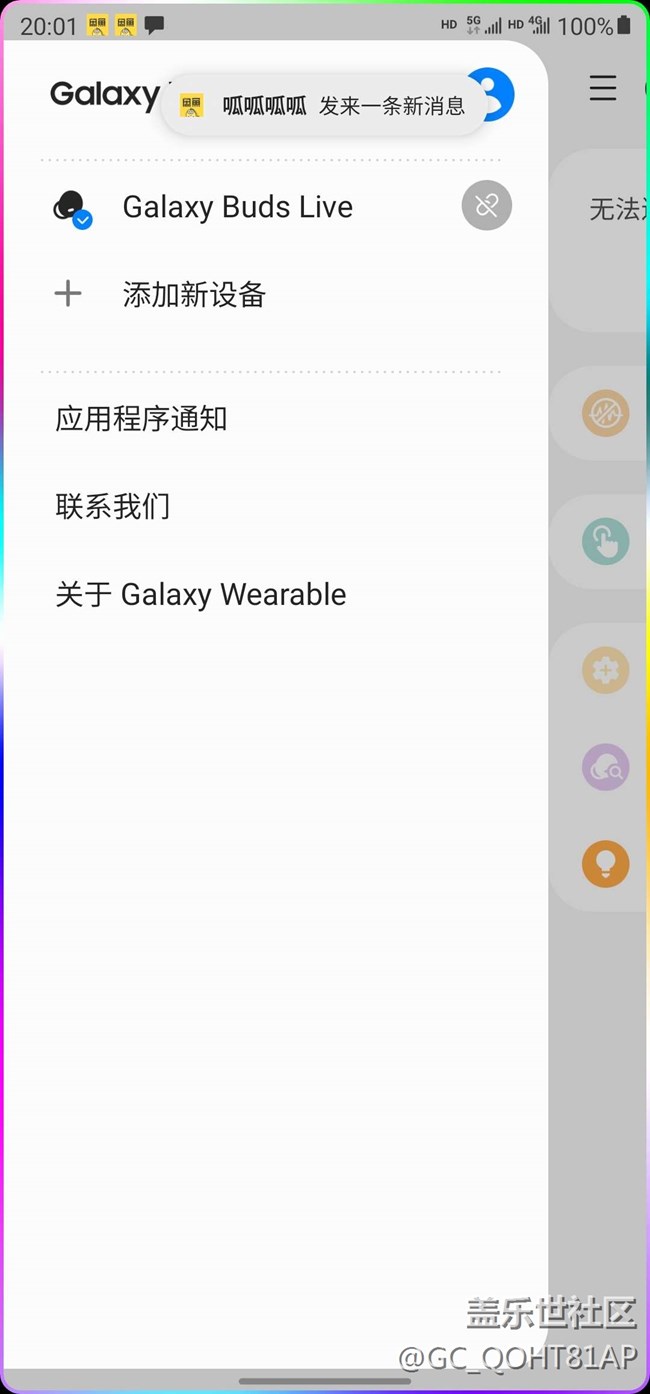Open 关于 Galaxy Wearable
650x1394 pixels.
click(201, 594)
